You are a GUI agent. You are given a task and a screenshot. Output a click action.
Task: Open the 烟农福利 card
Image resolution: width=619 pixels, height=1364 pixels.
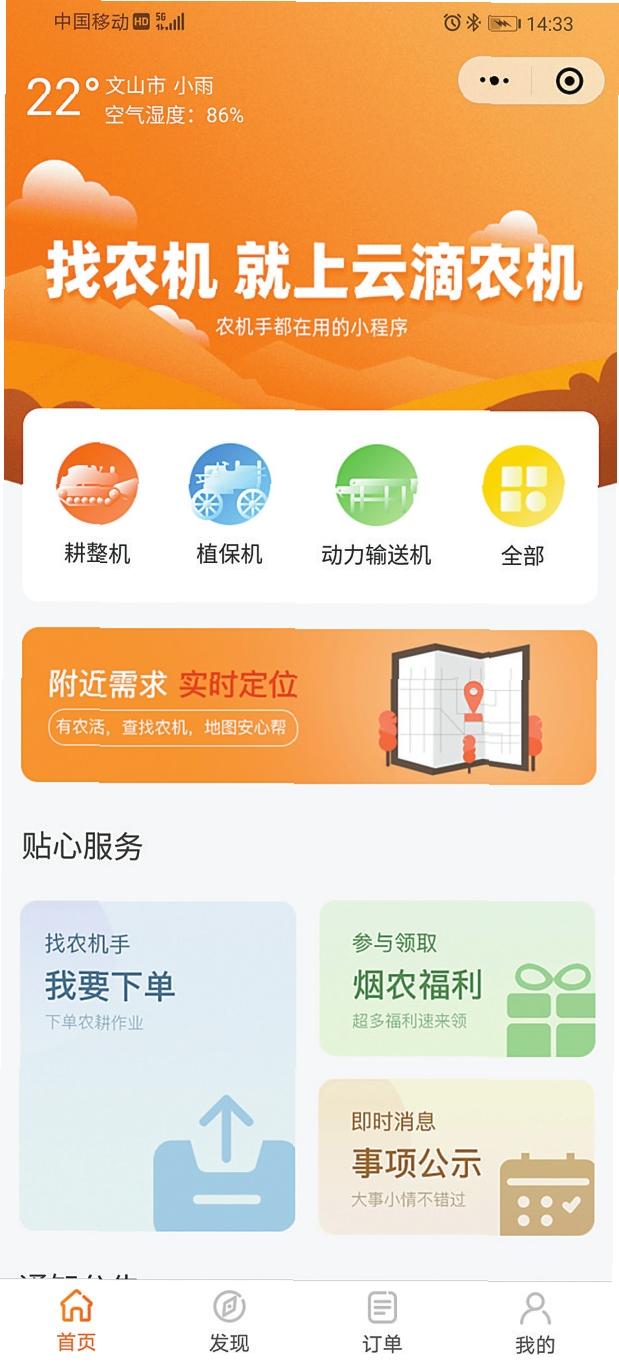(457, 979)
